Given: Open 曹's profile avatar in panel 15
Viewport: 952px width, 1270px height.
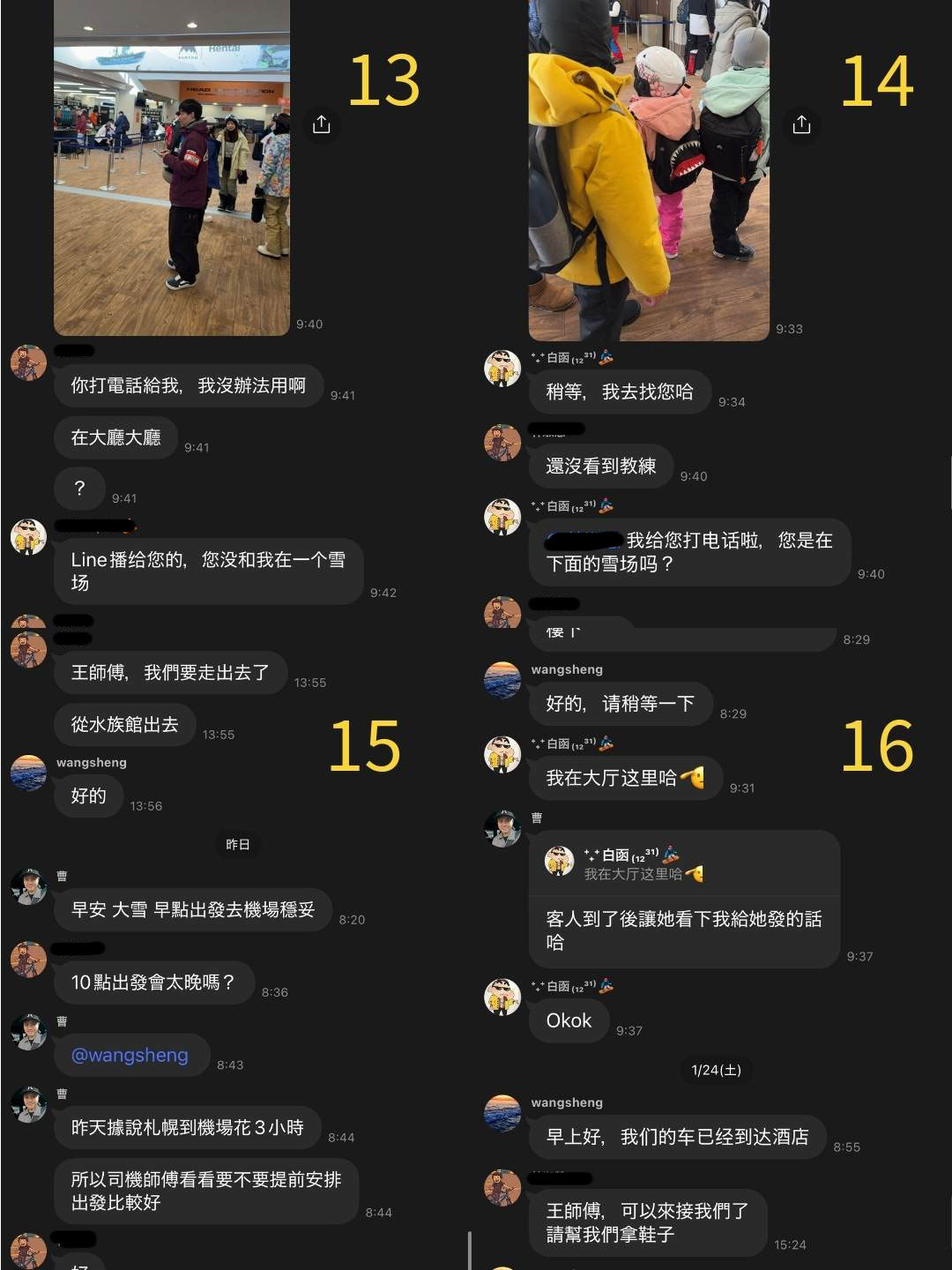Looking at the screenshot, I should point(28,885).
